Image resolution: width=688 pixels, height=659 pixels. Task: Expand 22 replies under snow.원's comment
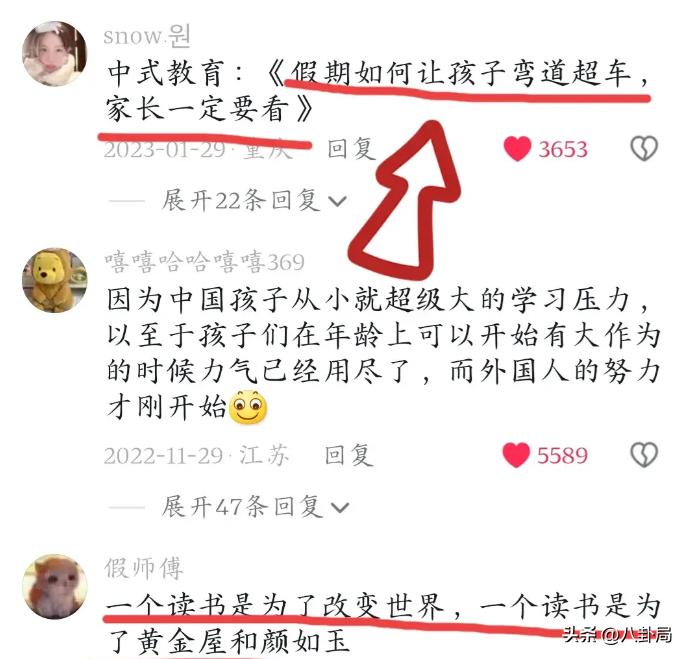click(x=254, y=200)
